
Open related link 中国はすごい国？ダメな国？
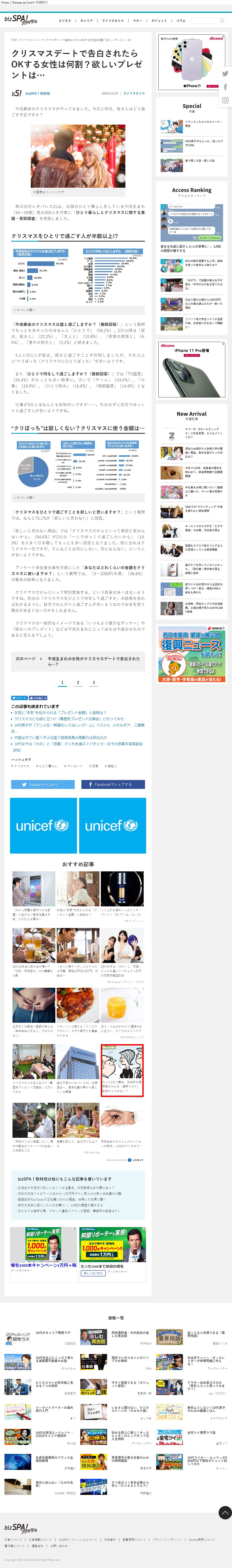point(61,737)
